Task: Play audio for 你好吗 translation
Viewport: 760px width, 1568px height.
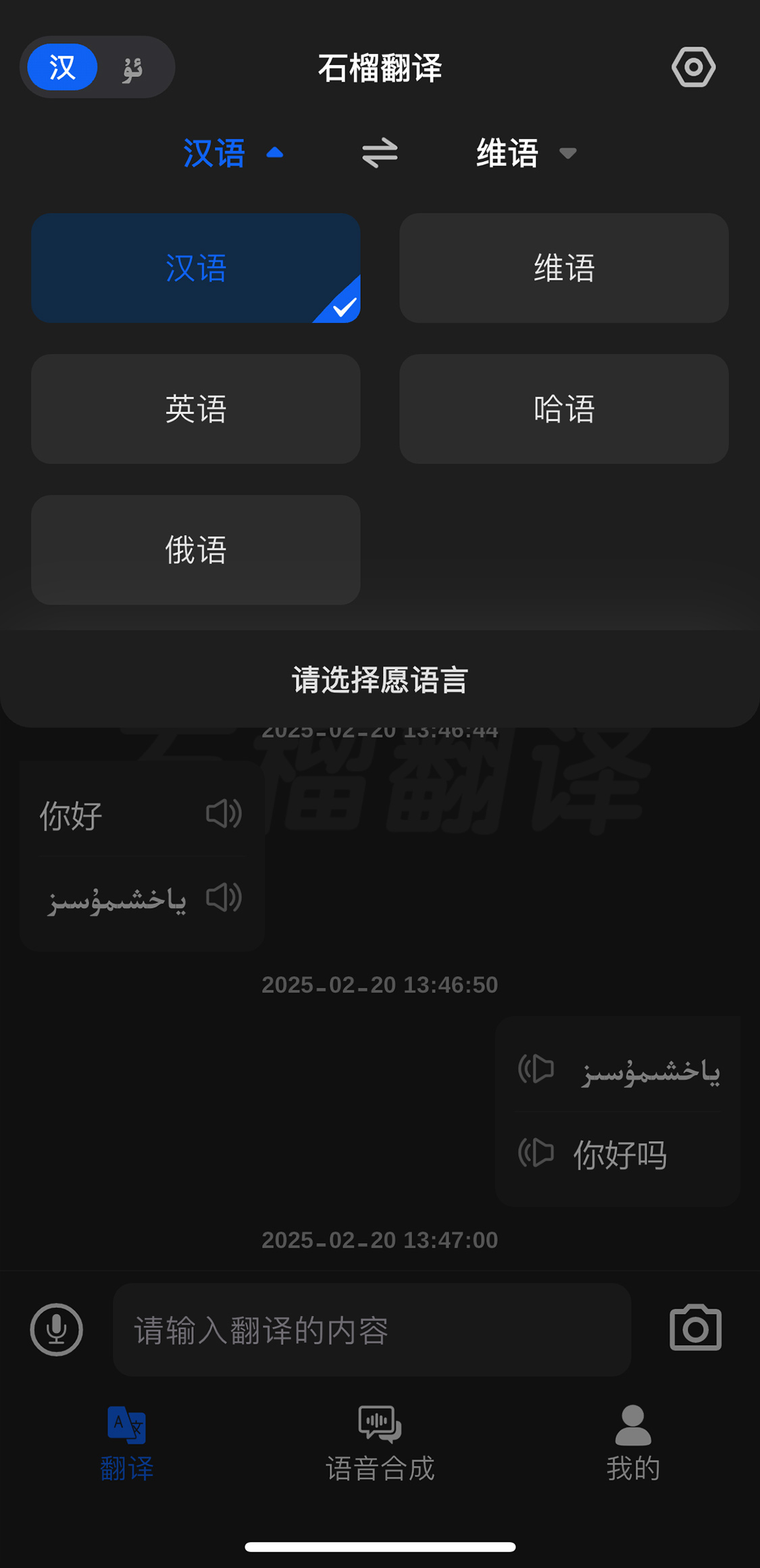Action: coord(536,1153)
